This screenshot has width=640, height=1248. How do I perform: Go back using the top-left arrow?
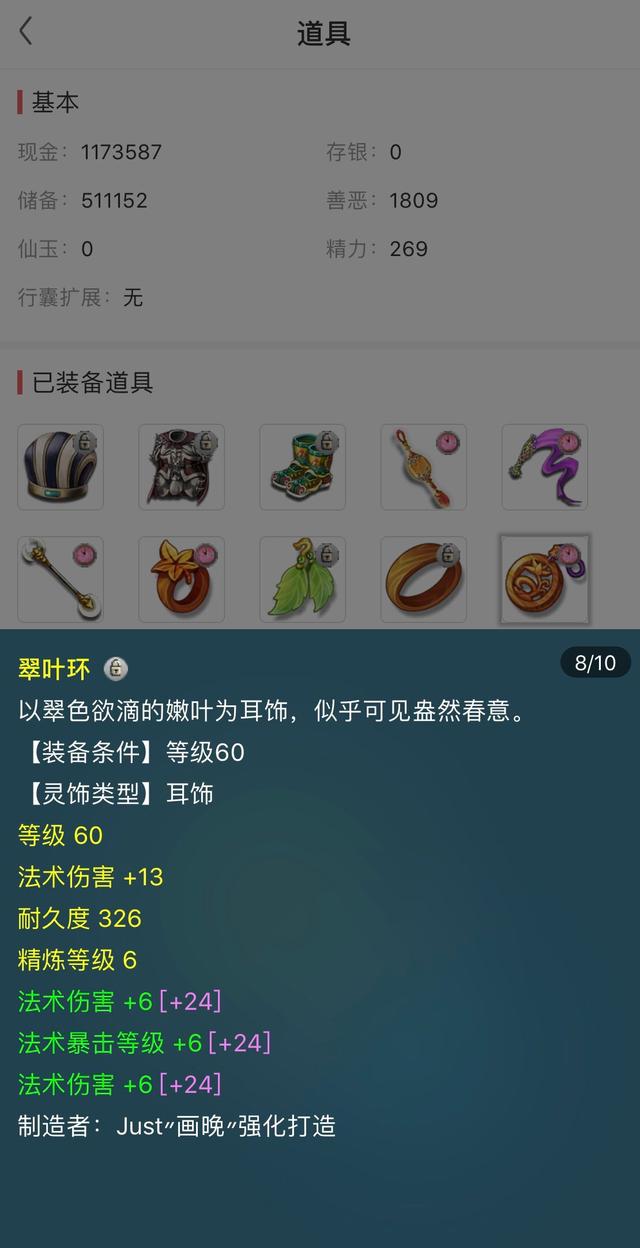point(26,32)
